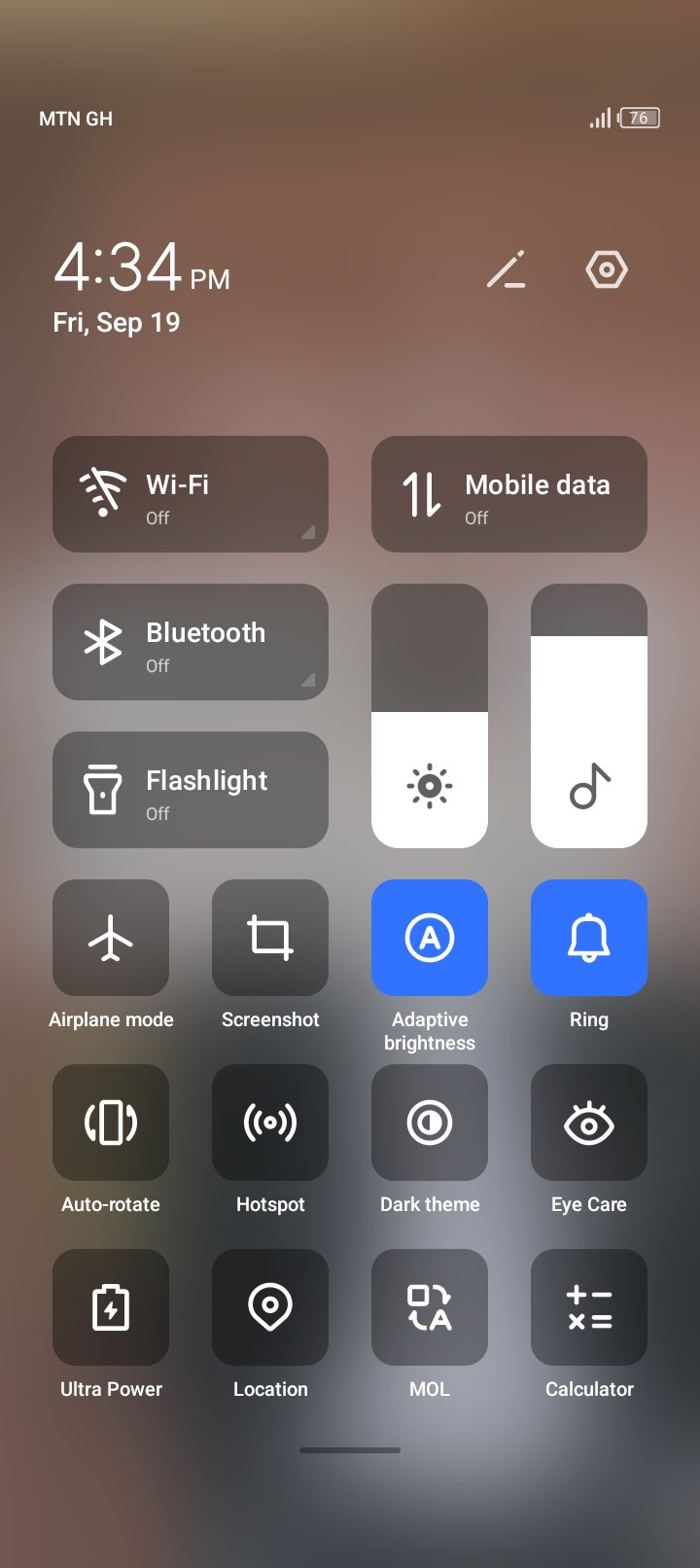Launch the Calculator shortcut
The height and width of the screenshot is (1568, 700).
point(589,1307)
